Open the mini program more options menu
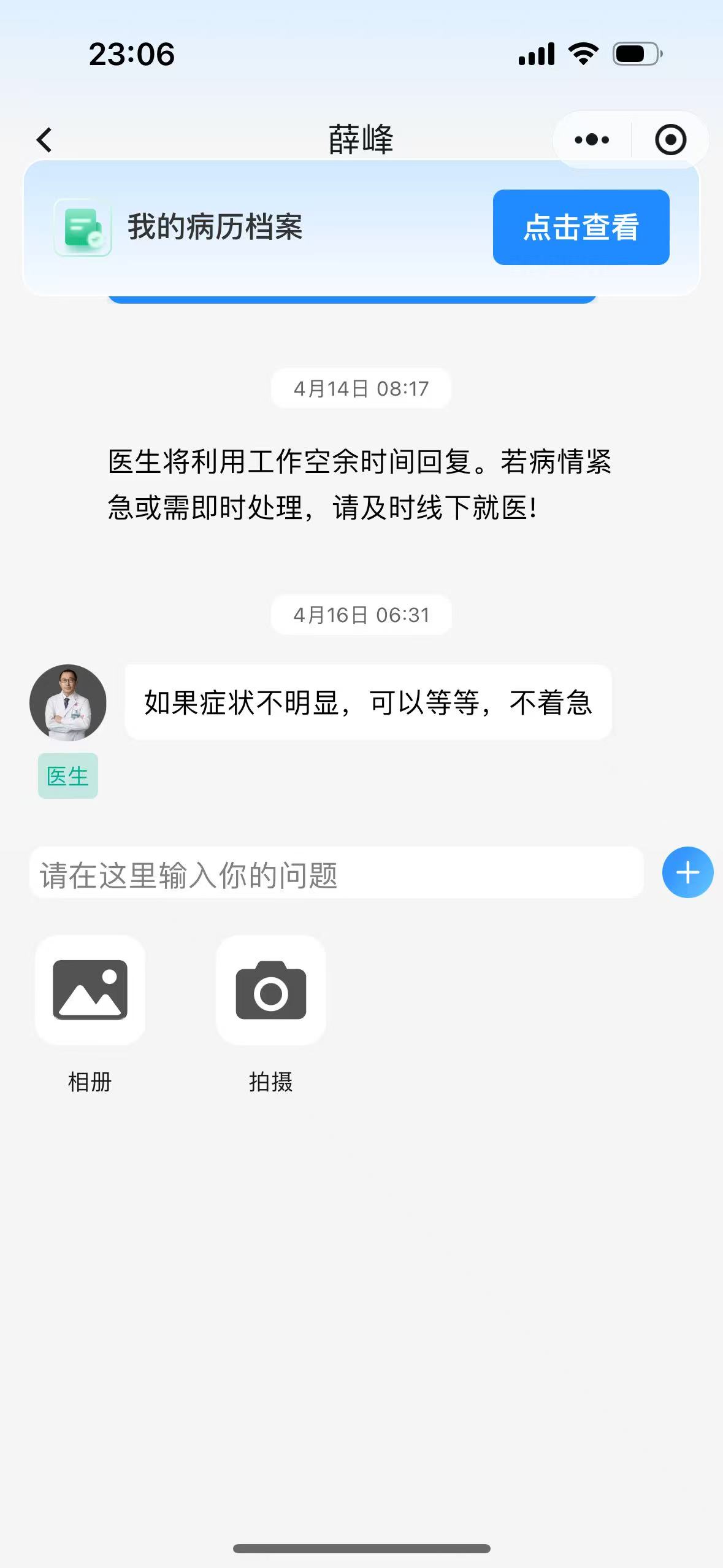This screenshot has height=1568, width=723. point(592,140)
